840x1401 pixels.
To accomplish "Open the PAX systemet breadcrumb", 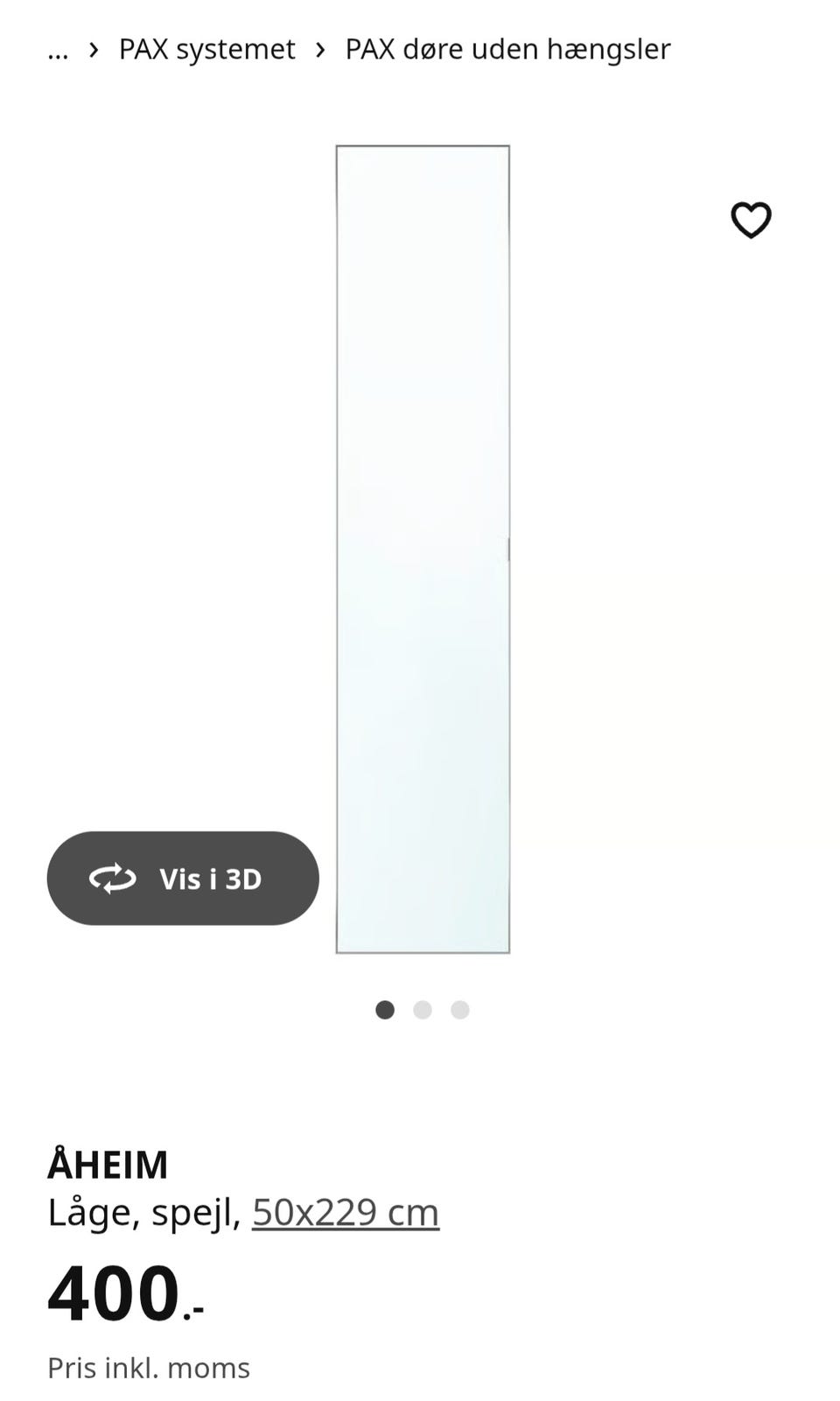I will [x=207, y=49].
